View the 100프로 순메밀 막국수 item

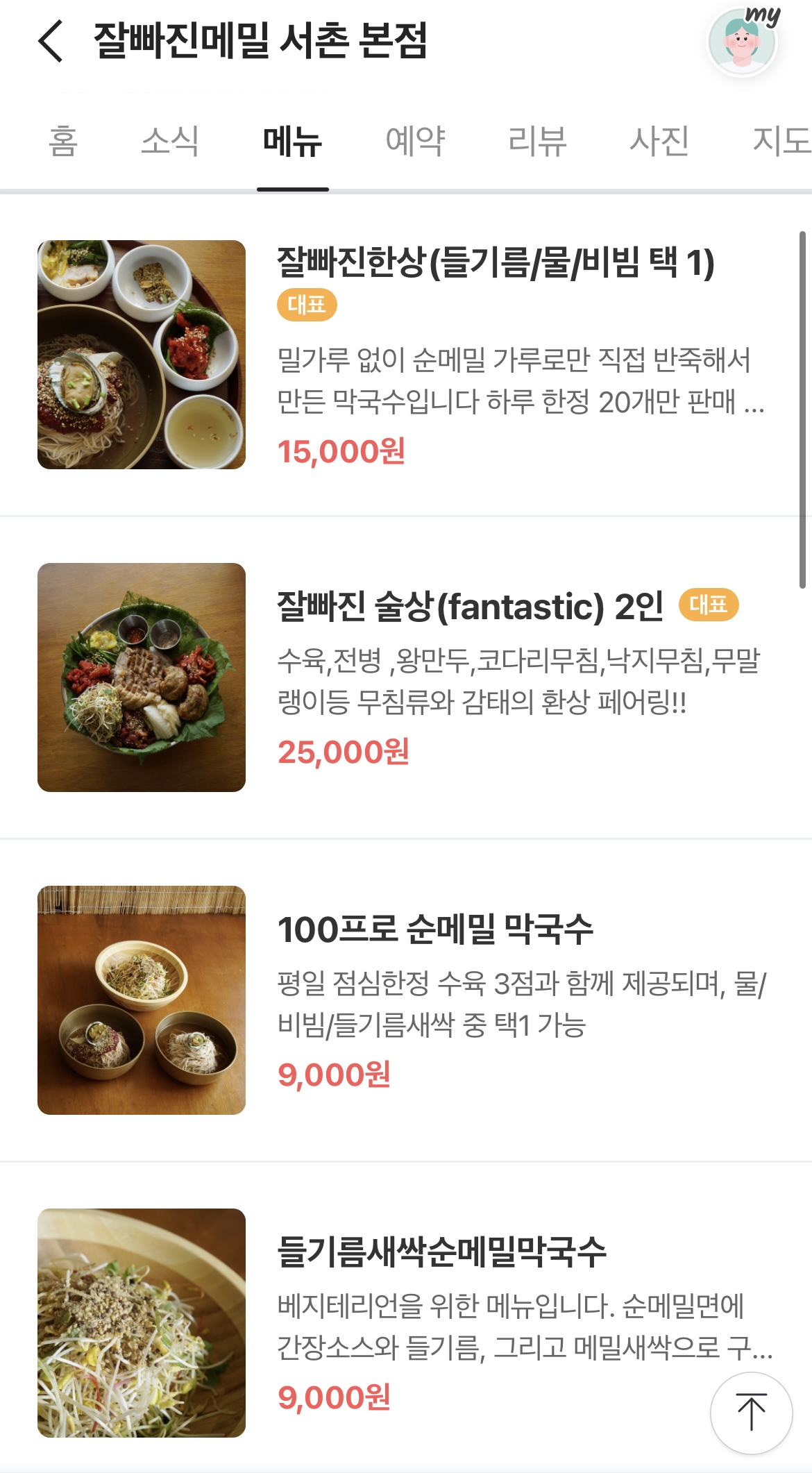click(x=435, y=929)
